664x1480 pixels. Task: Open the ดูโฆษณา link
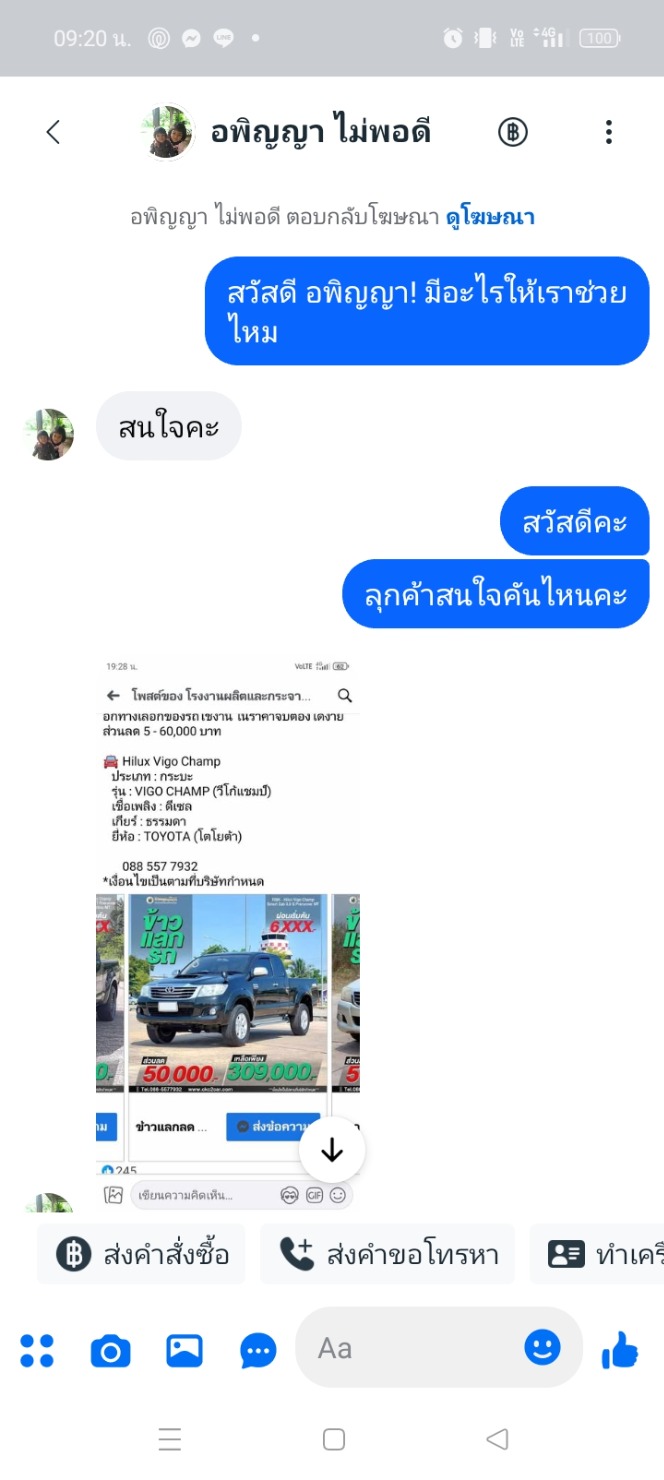(x=490, y=216)
